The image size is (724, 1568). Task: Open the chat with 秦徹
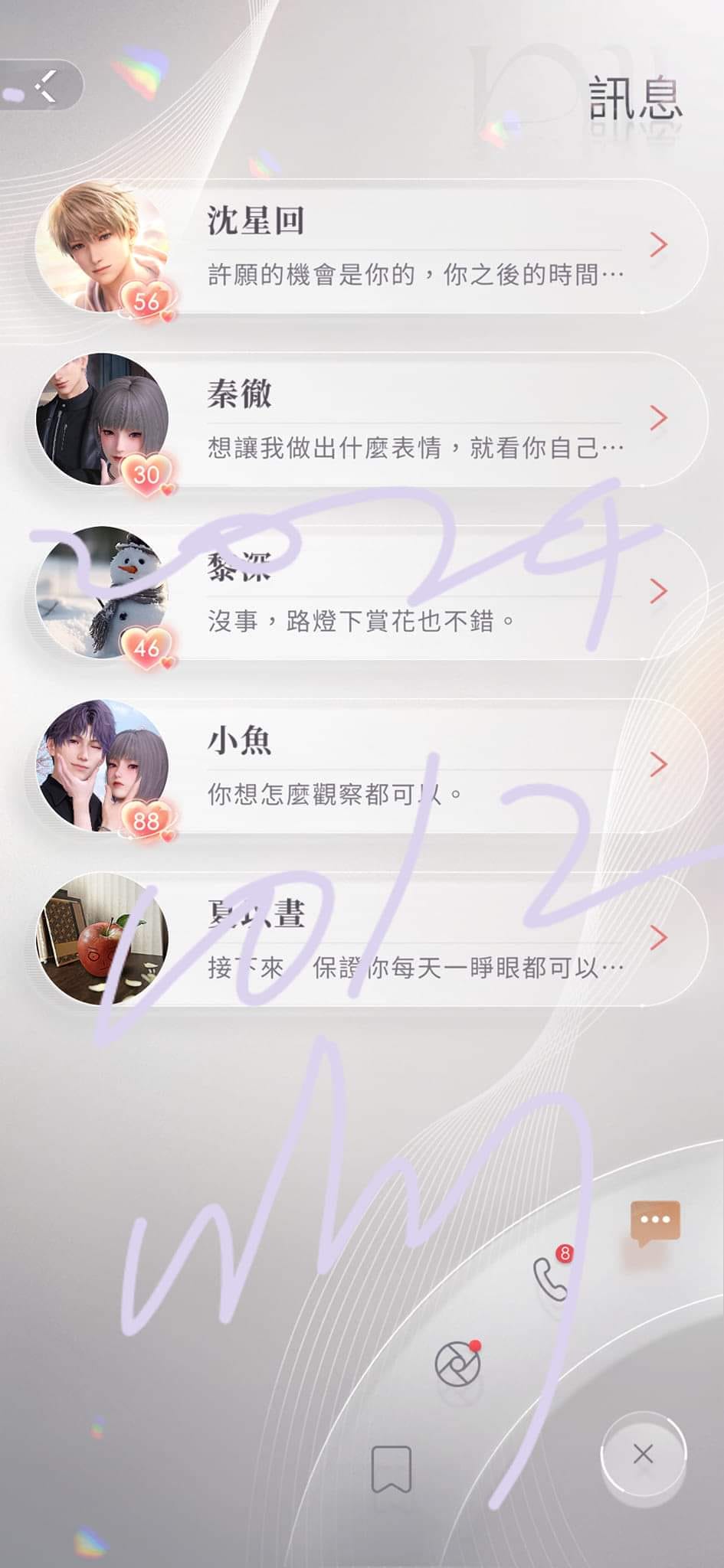[414, 420]
